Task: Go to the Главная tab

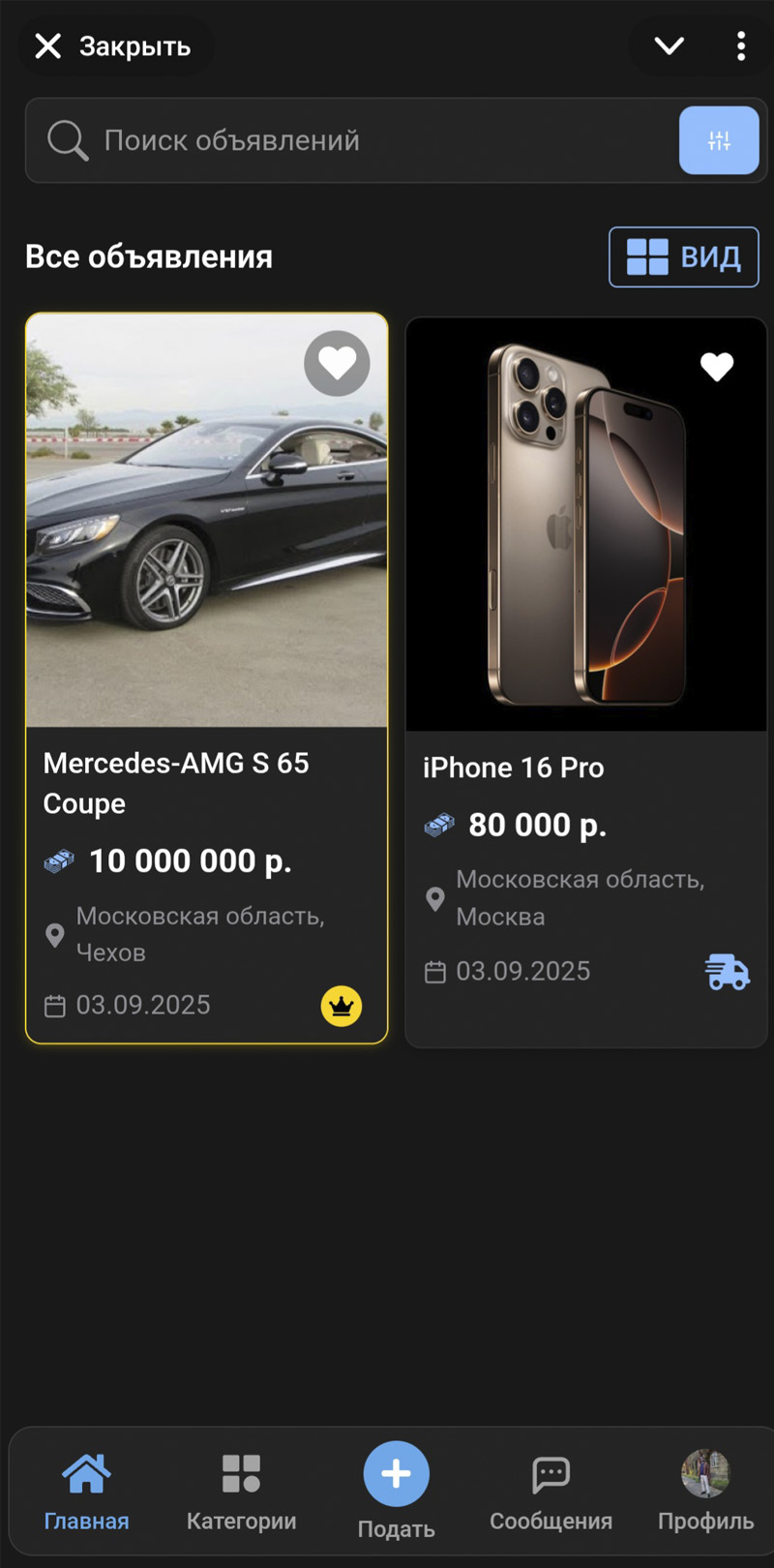Action: (86, 1492)
